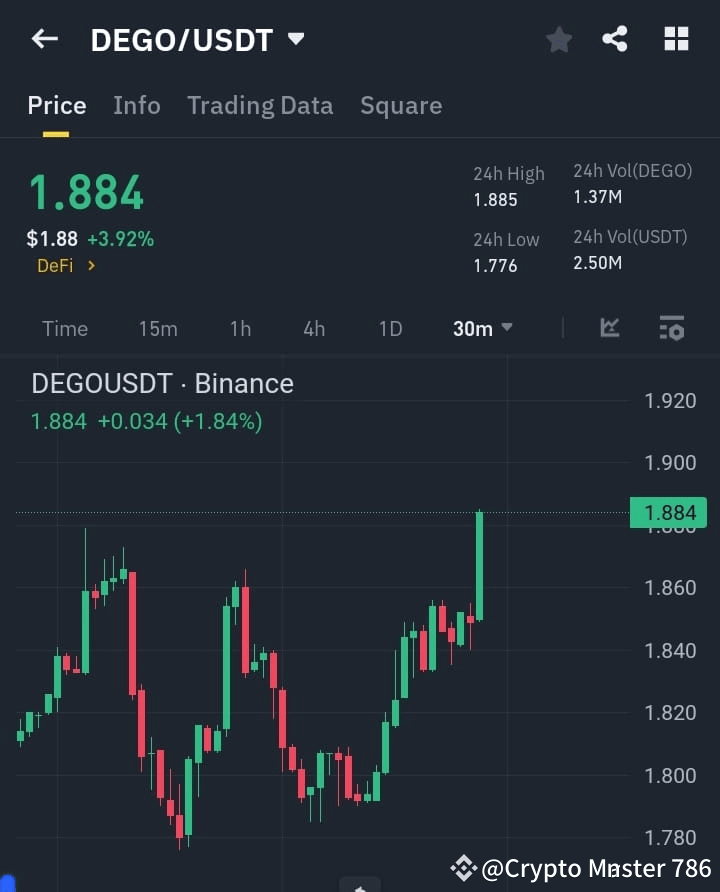720x892 pixels.
Task: Select the 15m candle interval
Action: point(158,327)
